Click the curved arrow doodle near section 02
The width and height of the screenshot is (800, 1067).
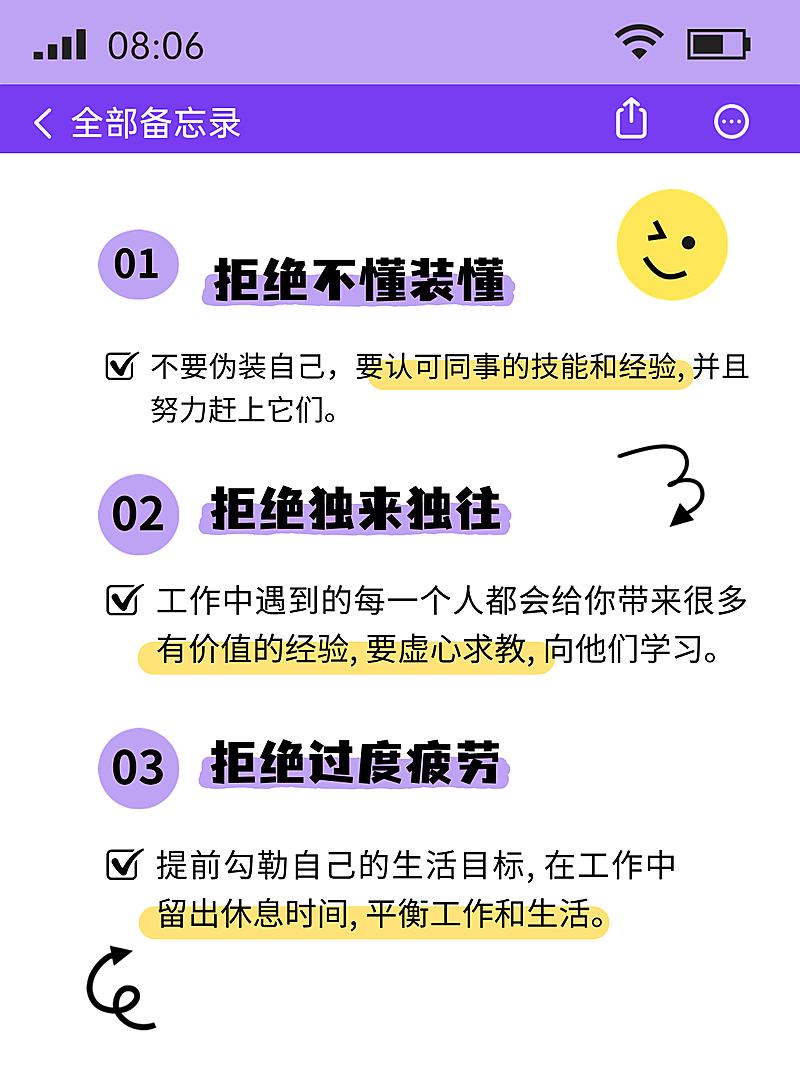pos(660,485)
